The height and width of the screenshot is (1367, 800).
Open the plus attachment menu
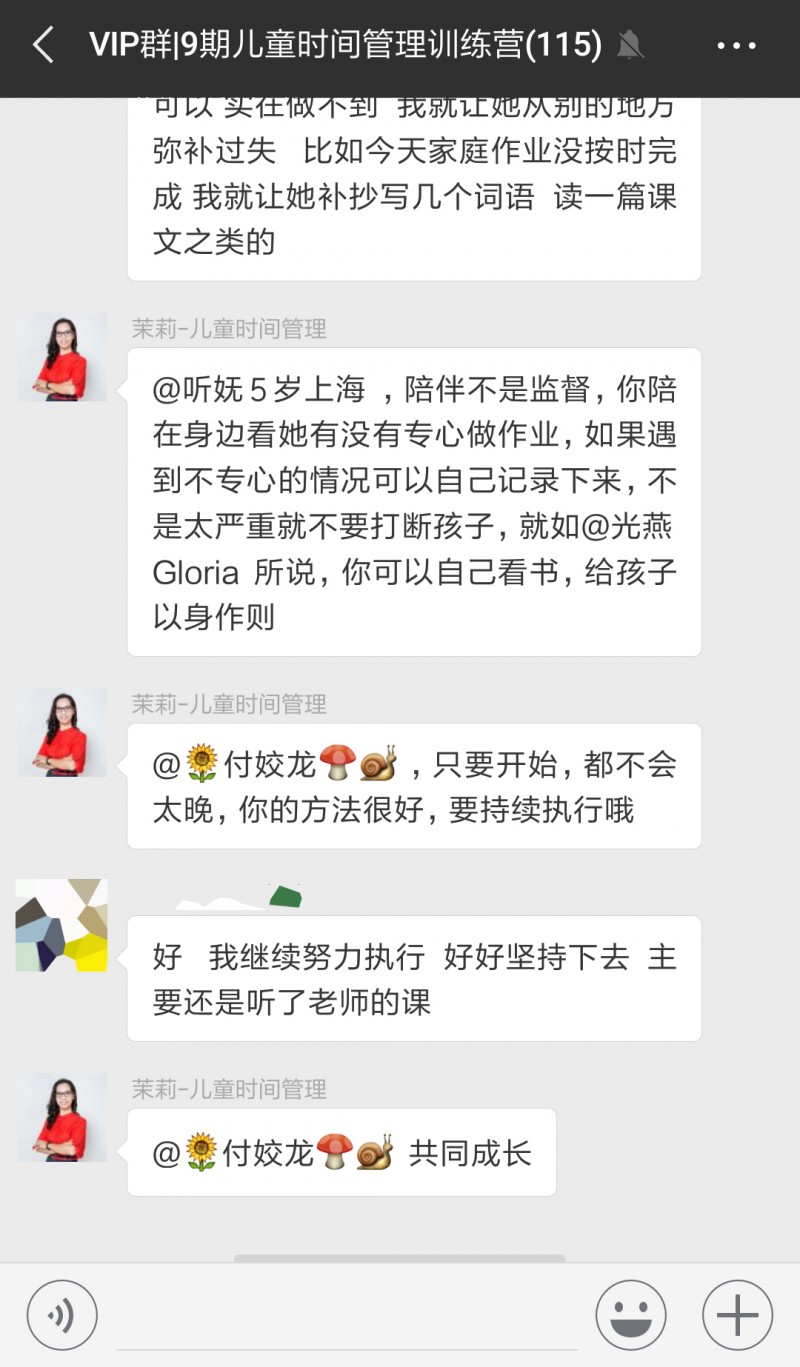click(x=737, y=1315)
